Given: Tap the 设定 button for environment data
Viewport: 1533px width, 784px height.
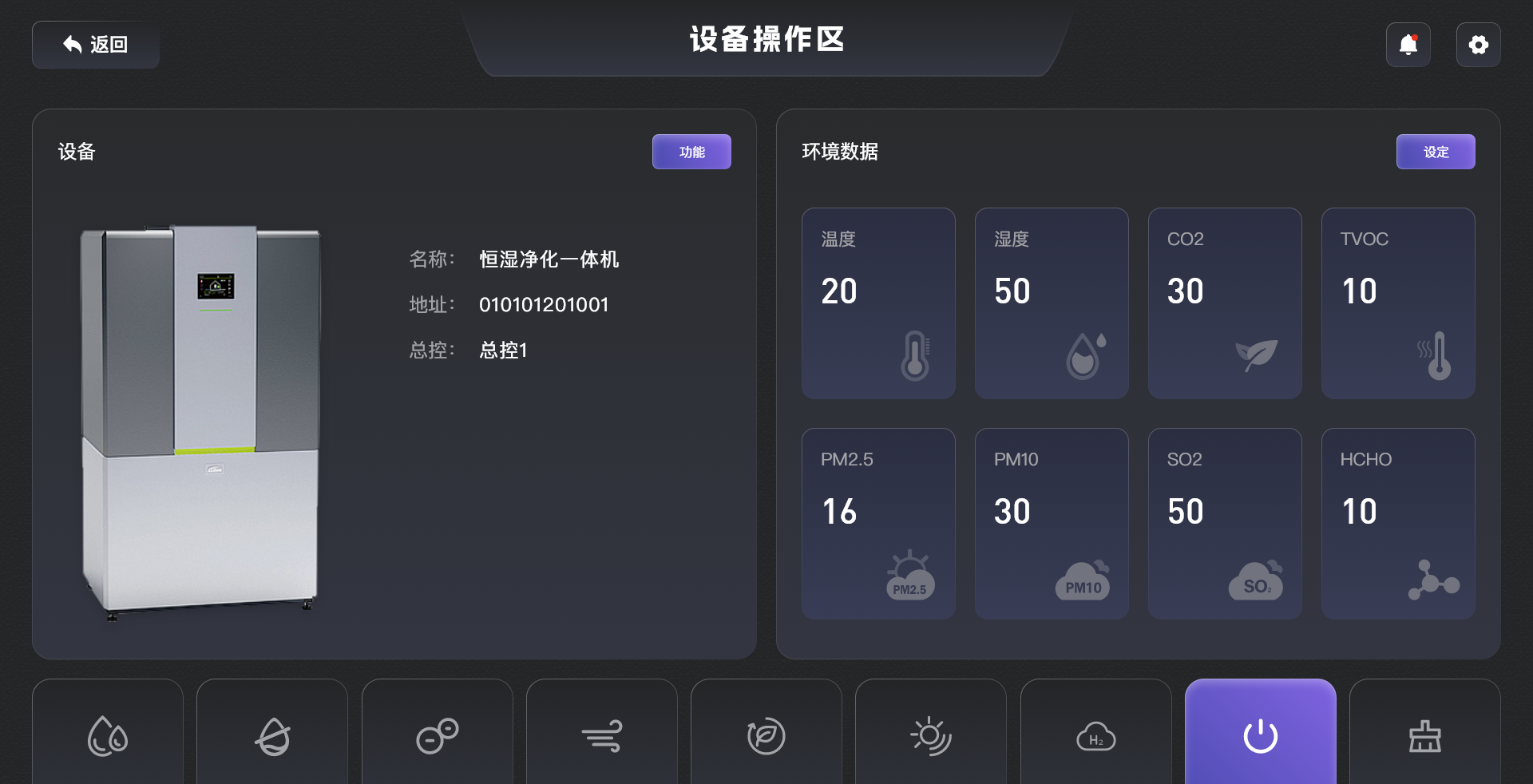Looking at the screenshot, I should 1435,152.
